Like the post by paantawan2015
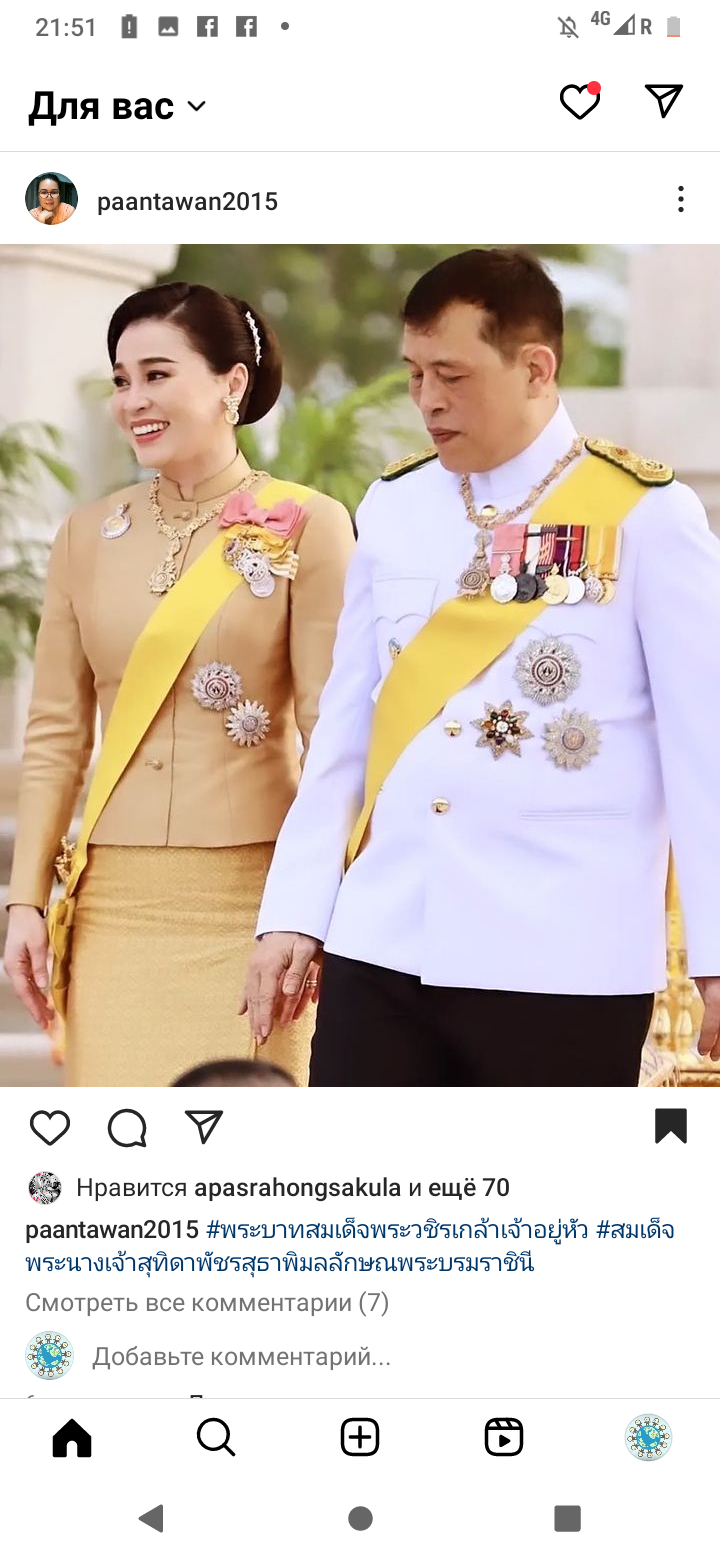 coord(50,1127)
